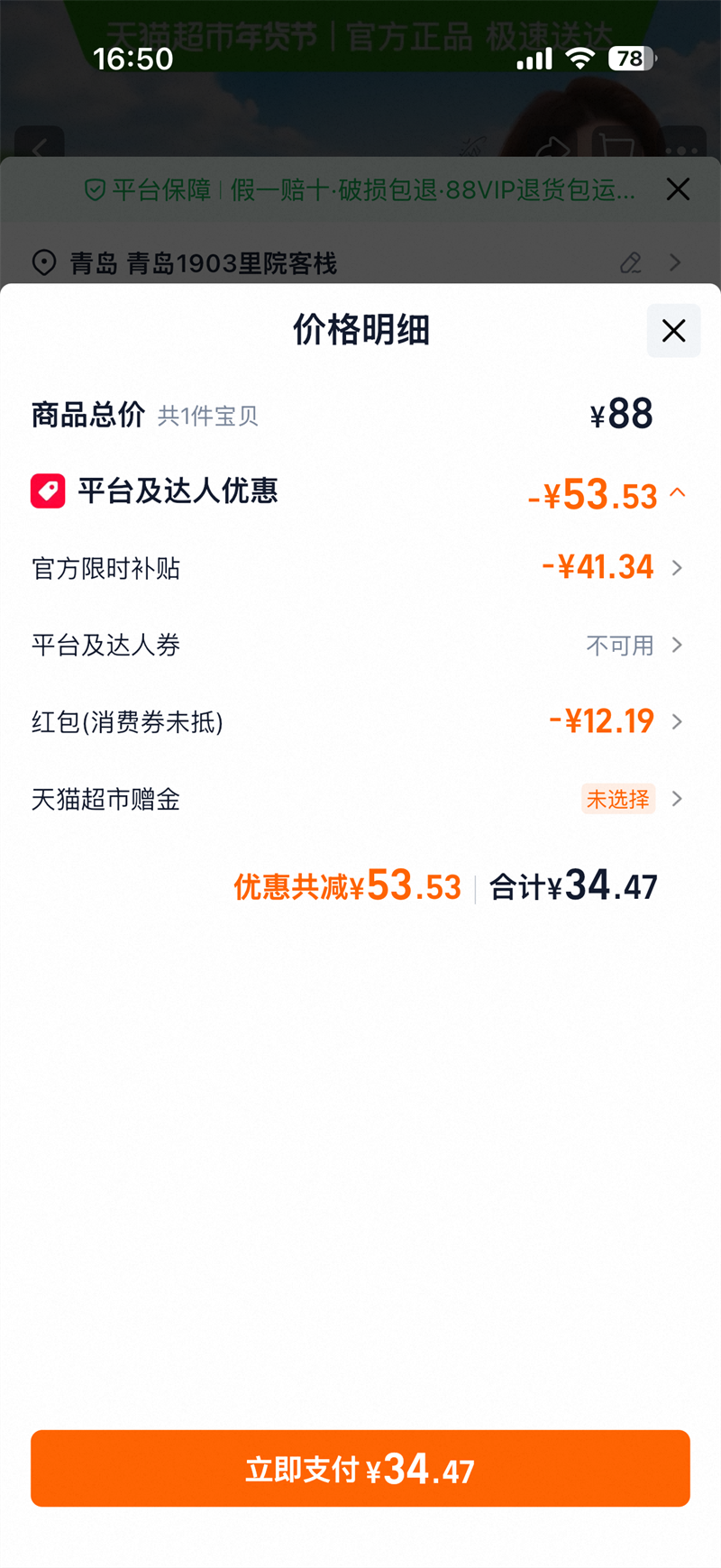Collapse the 平台及达人优惠 discount section

click(678, 493)
